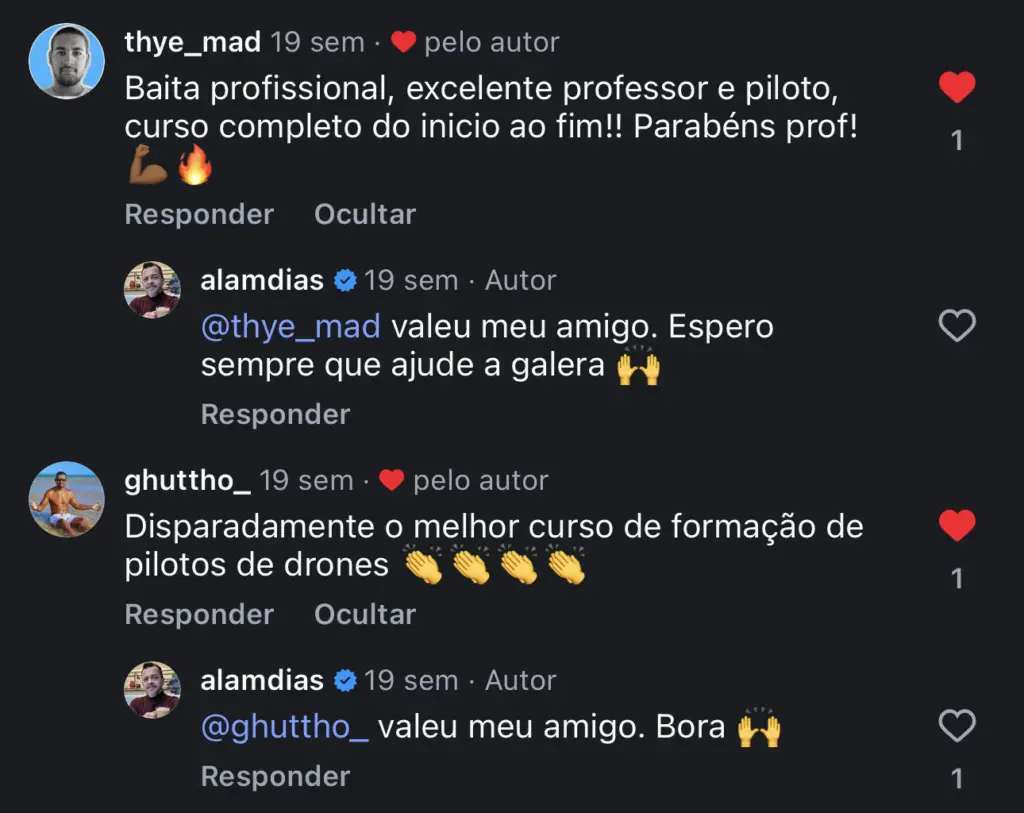This screenshot has width=1024, height=813.
Task: Like alamdias's "Bora" reply
Action: point(957,726)
